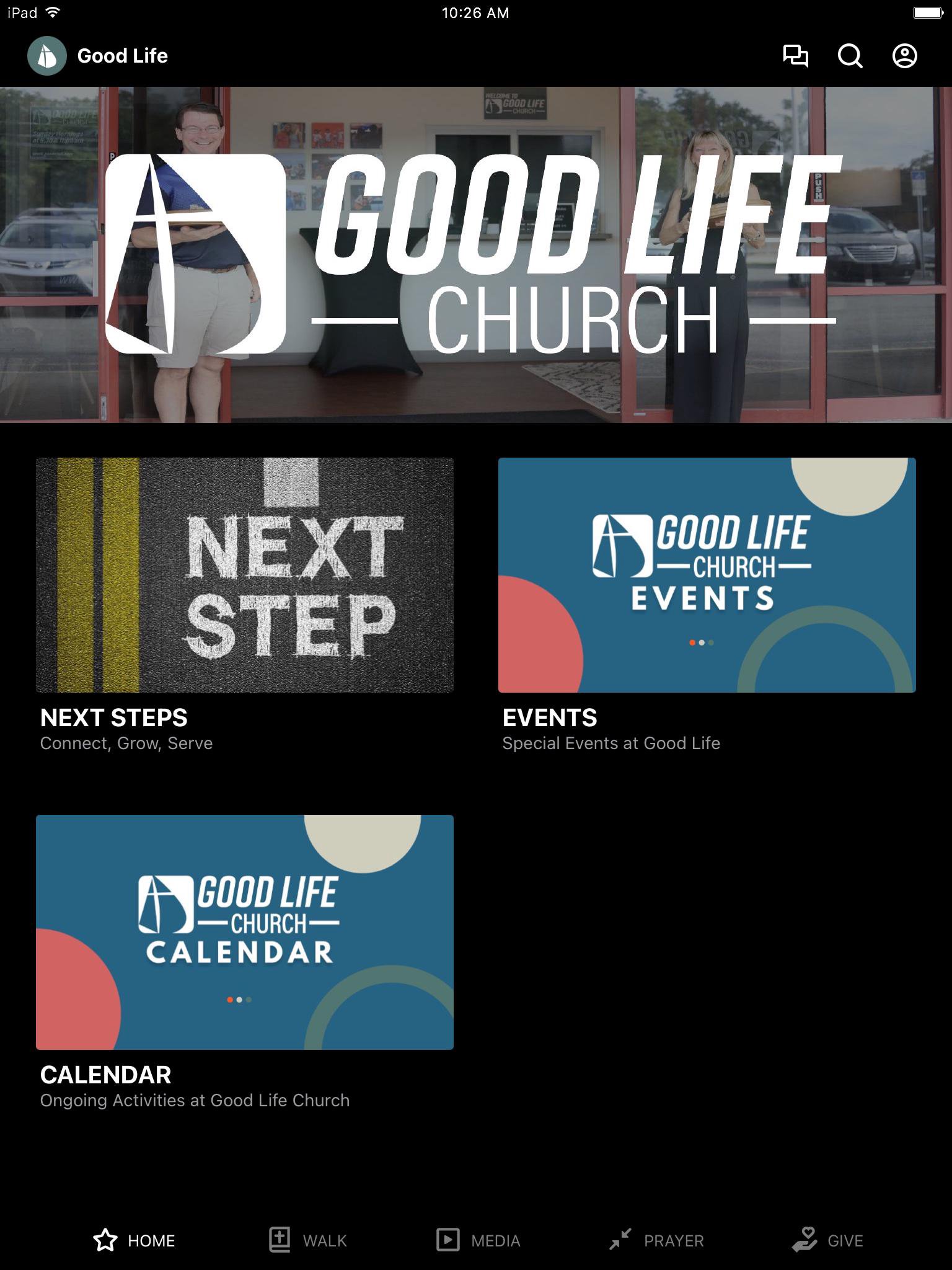The height and width of the screenshot is (1270, 952).
Task: Open the search icon
Action: 850,56
